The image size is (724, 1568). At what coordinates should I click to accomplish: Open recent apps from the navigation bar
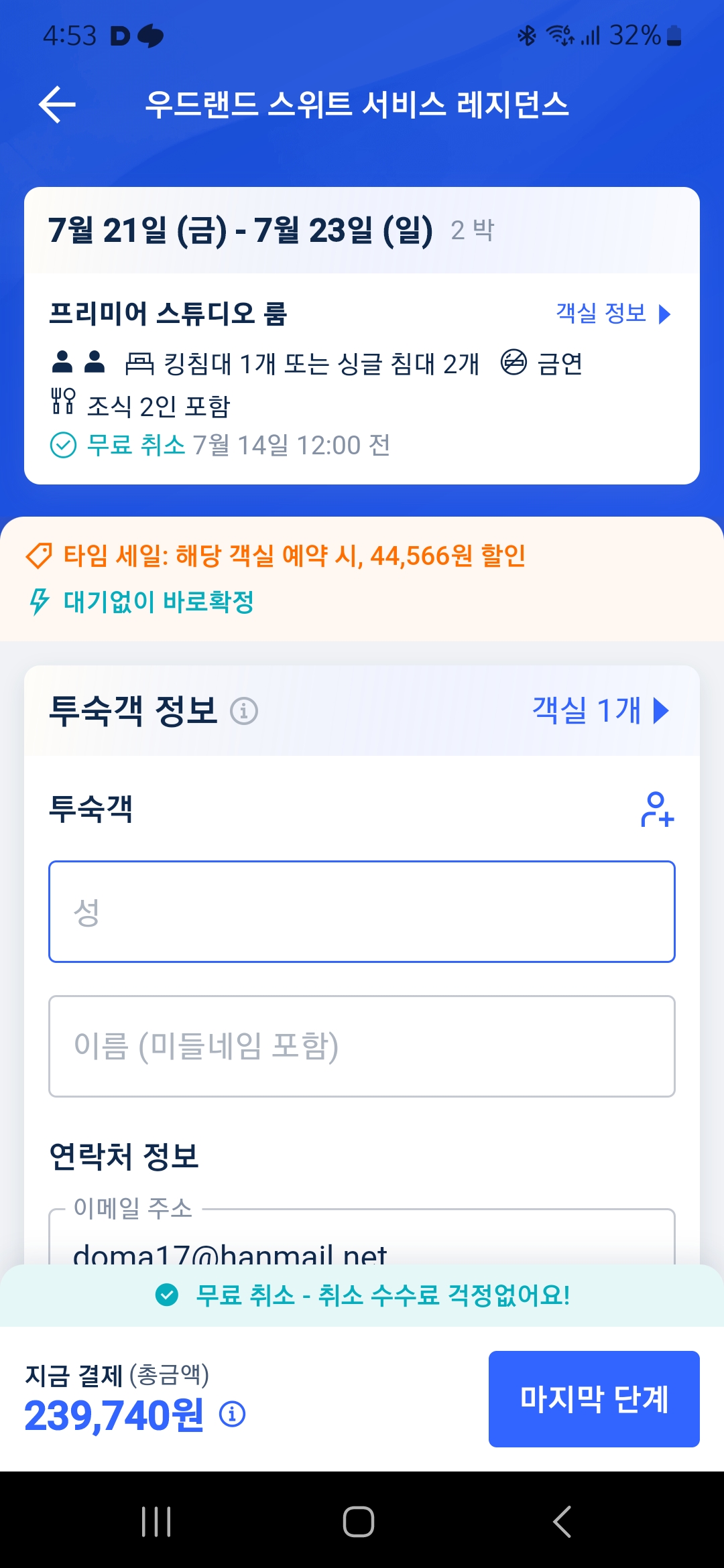coord(156,1521)
